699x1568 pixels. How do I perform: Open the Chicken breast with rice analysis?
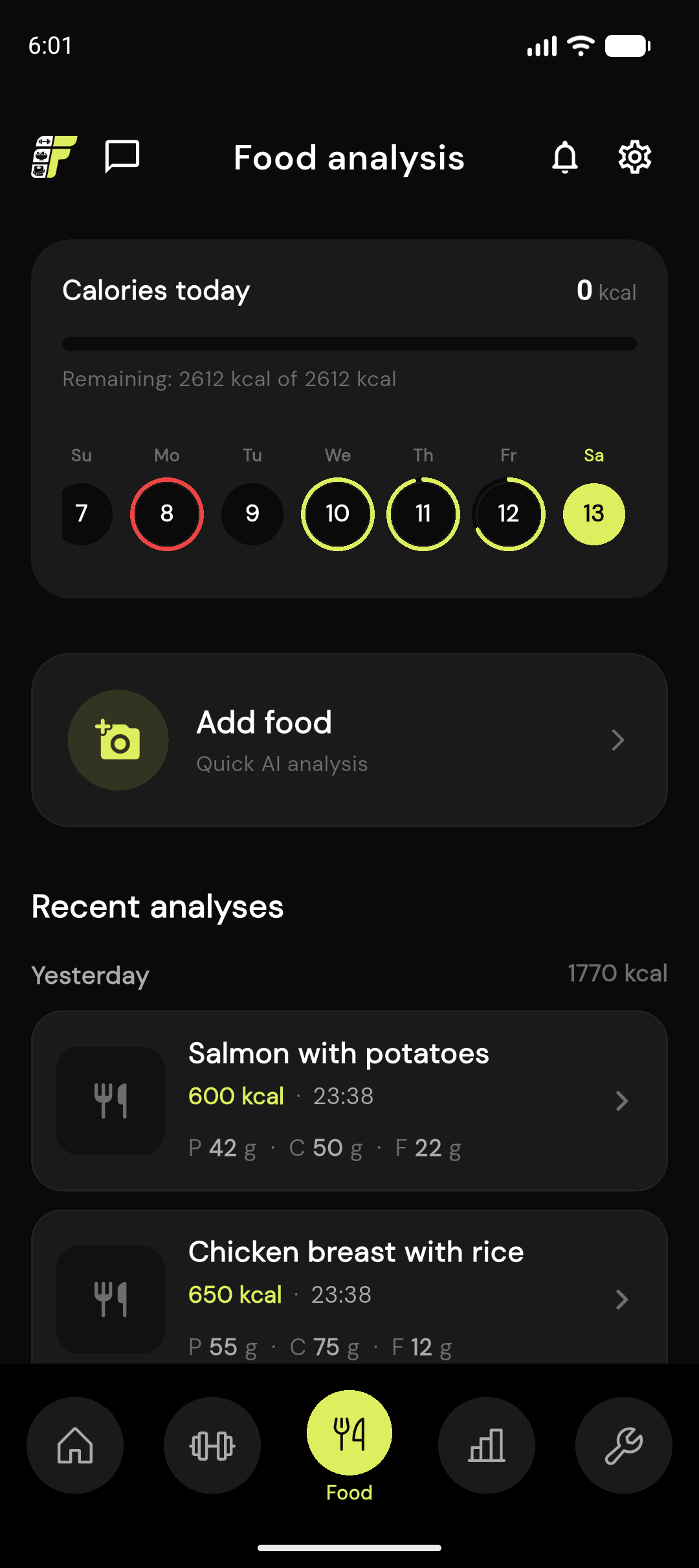(x=349, y=1287)
